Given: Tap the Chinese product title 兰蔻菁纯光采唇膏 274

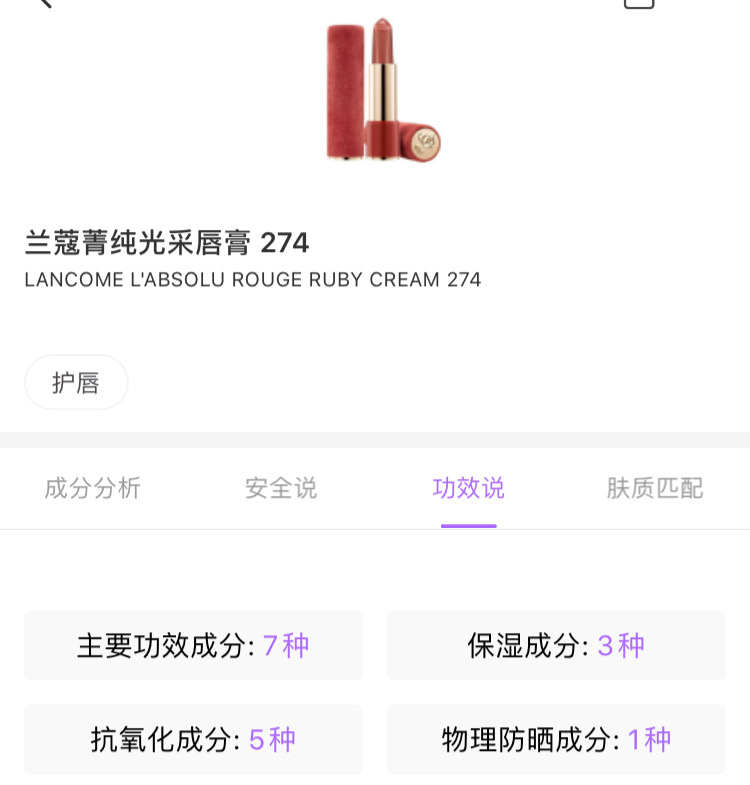Looking at the screenshot, I should pyautogui.click(x=167, y=243).
